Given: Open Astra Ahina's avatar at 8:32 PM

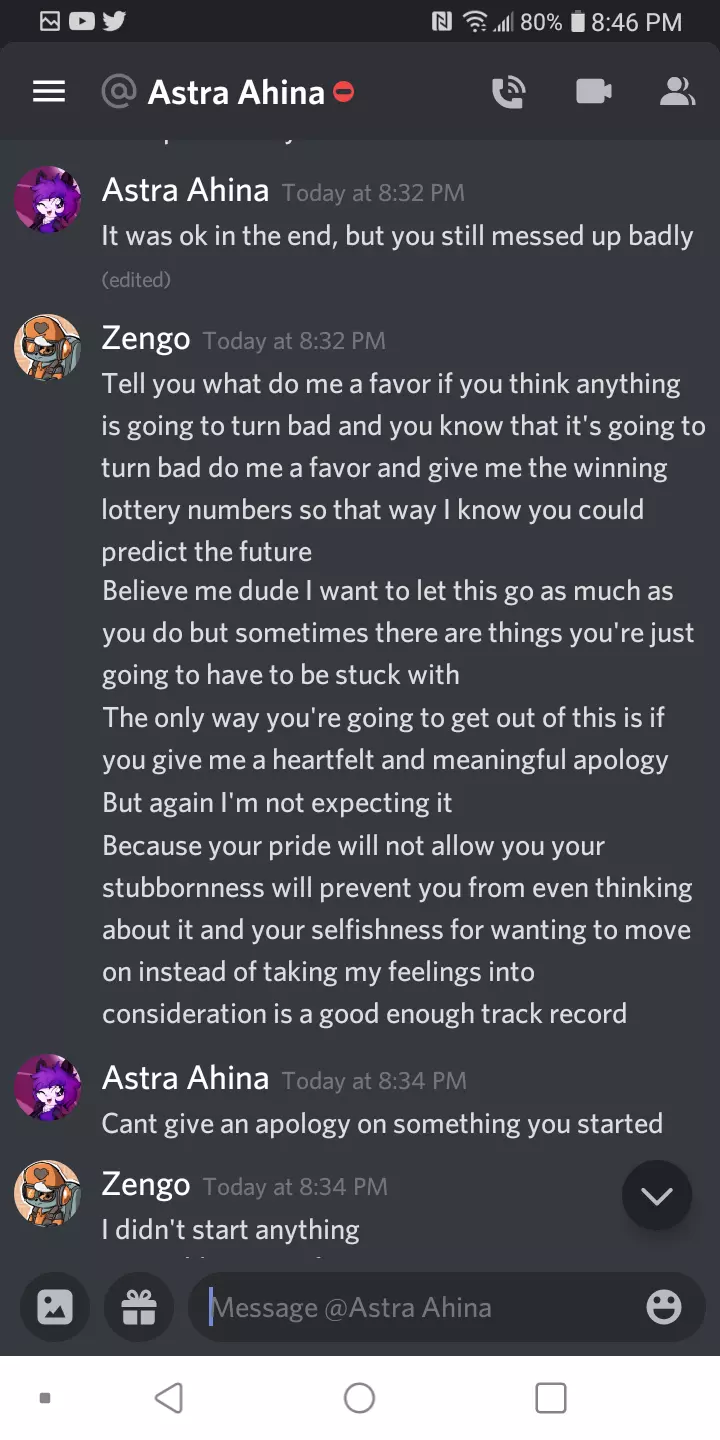Looking at the screenshot, I should [47, 200].
